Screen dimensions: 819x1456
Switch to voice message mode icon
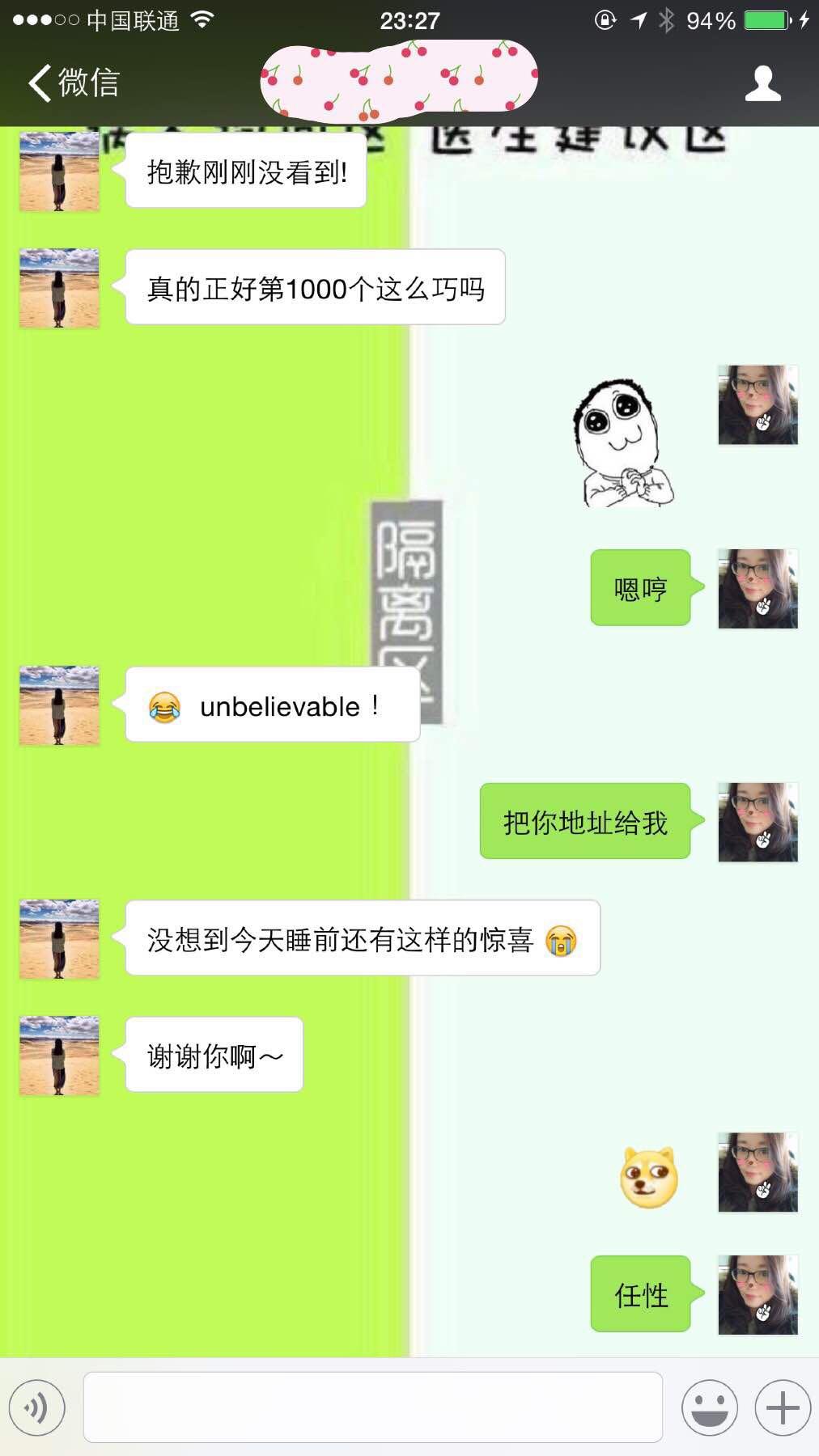(x=37, y=1407)
